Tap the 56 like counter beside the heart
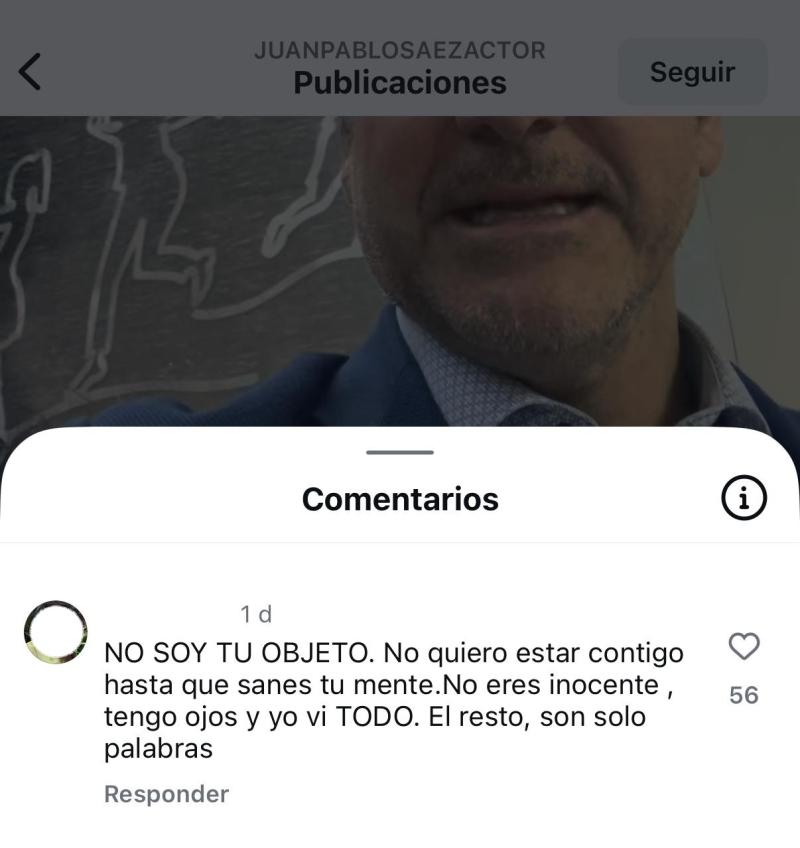The width and height of the screenshot is (800, 848). pyautogui.click(x=744, y=691)
